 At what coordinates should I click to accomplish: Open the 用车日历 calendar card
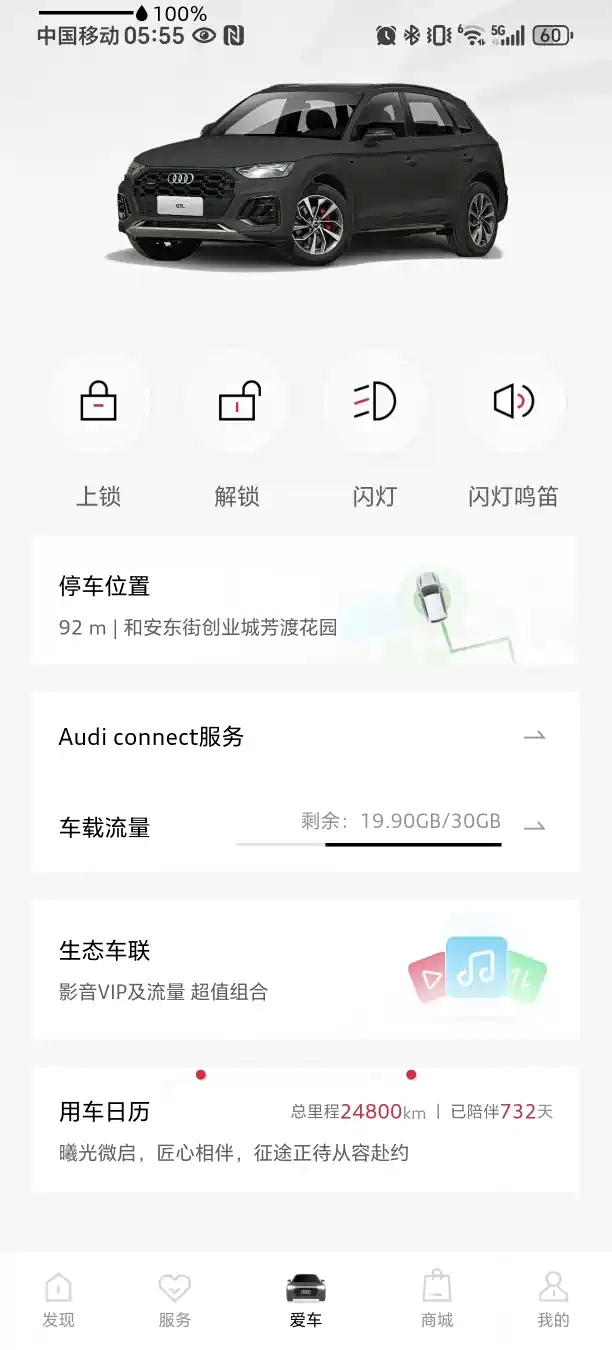(x=305, y=1131)
